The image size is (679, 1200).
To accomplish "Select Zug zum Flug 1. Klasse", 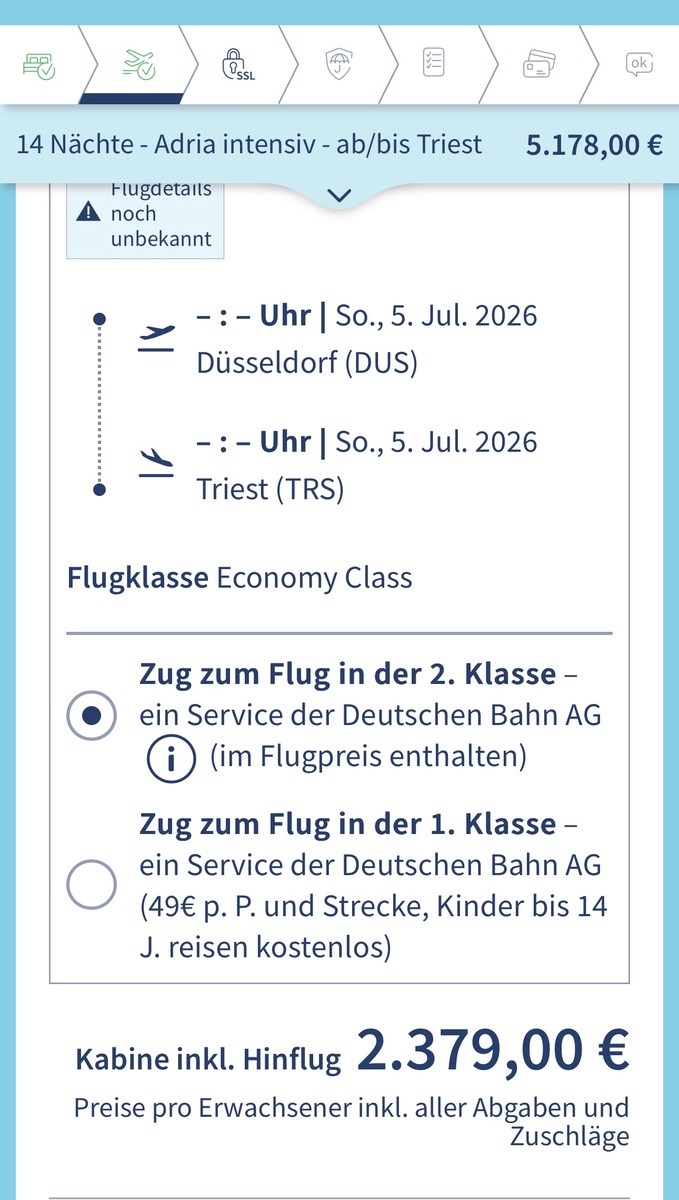I will click(x=91, y=884).
